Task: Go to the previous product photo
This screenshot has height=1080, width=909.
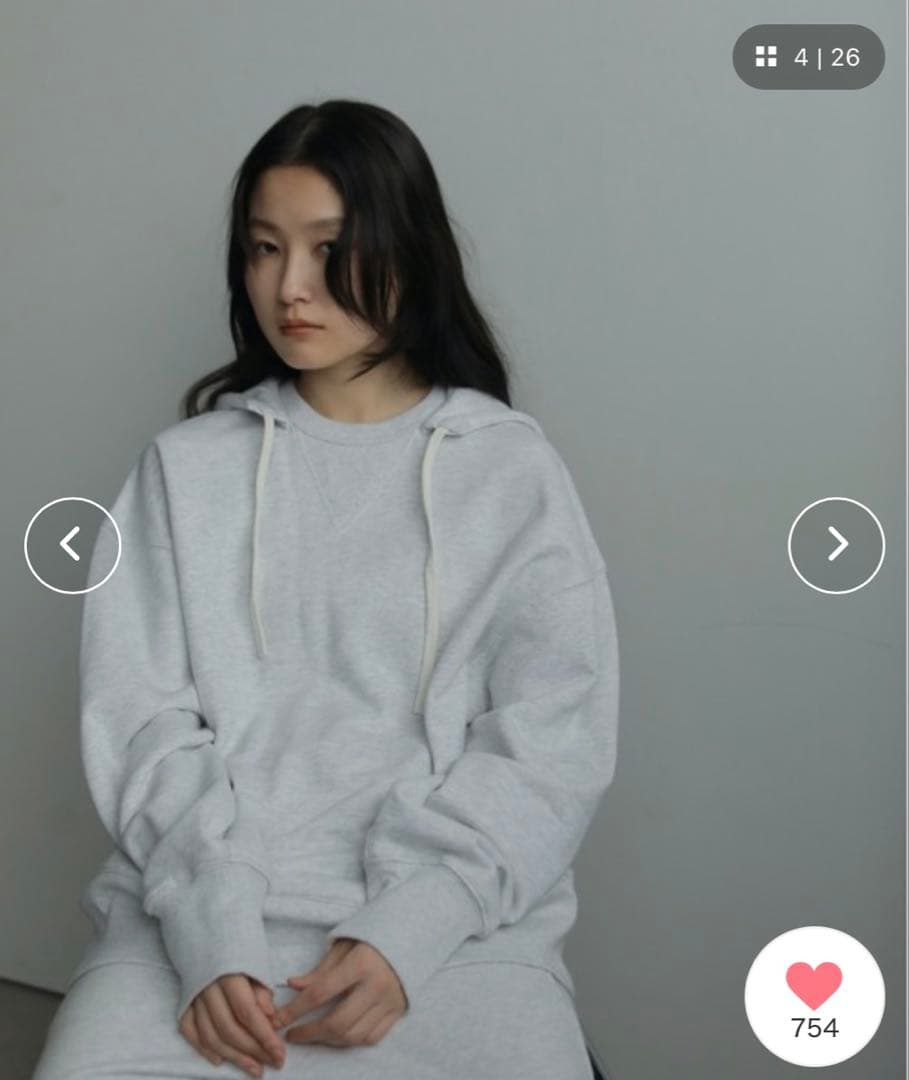Action: pos(72,545)
